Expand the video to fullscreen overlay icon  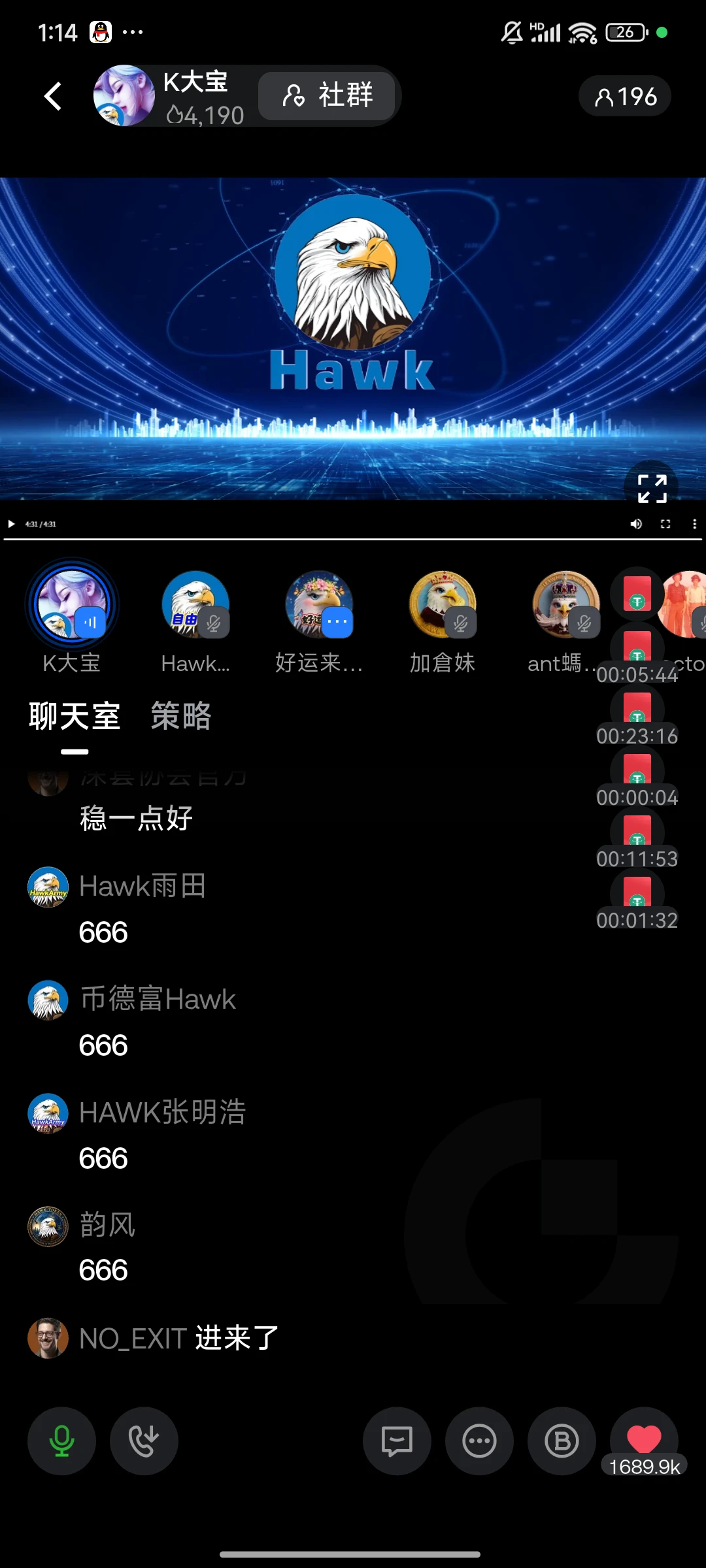[x=652, y=488]
